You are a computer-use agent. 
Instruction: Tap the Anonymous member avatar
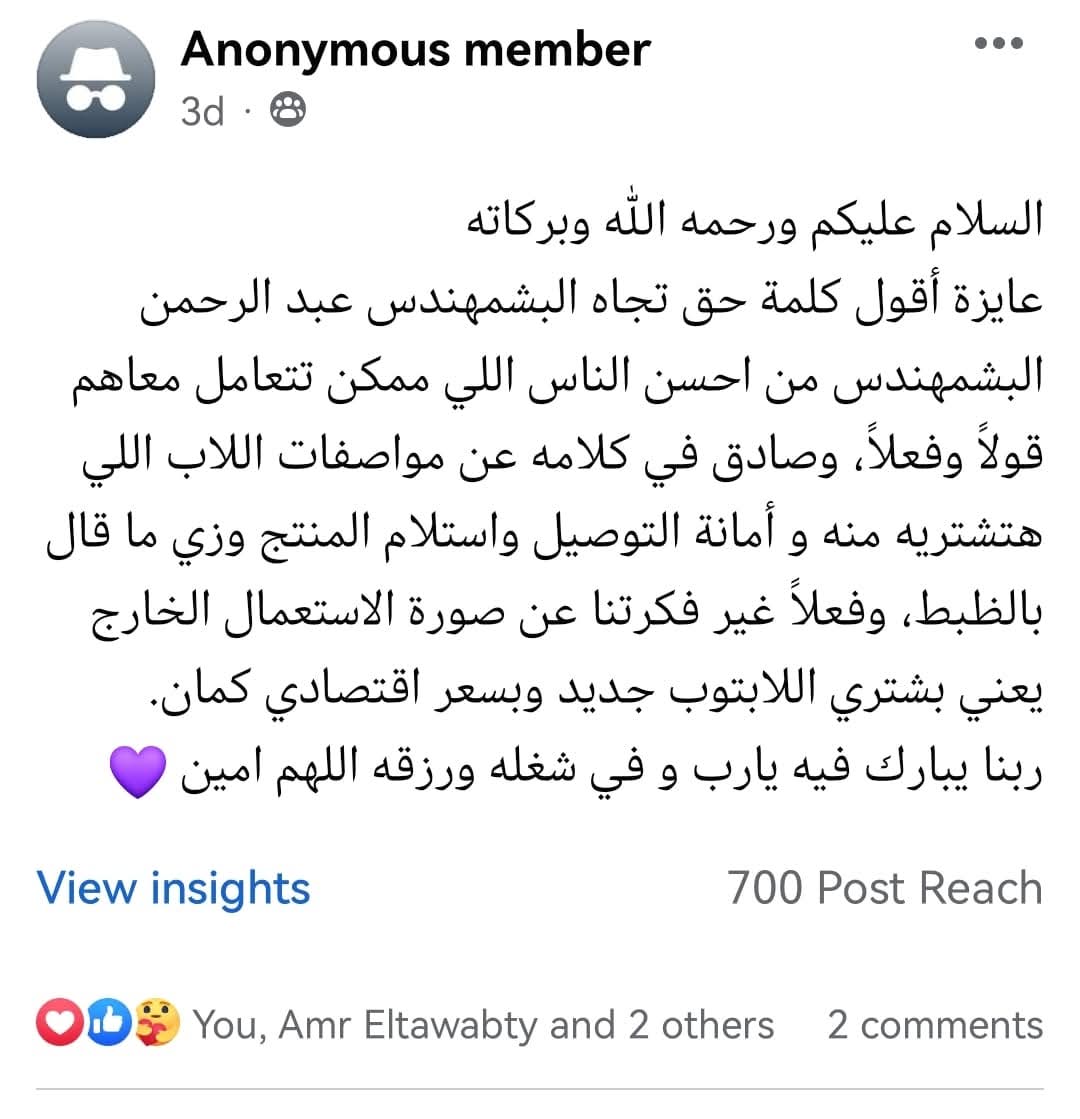point(96,79)
